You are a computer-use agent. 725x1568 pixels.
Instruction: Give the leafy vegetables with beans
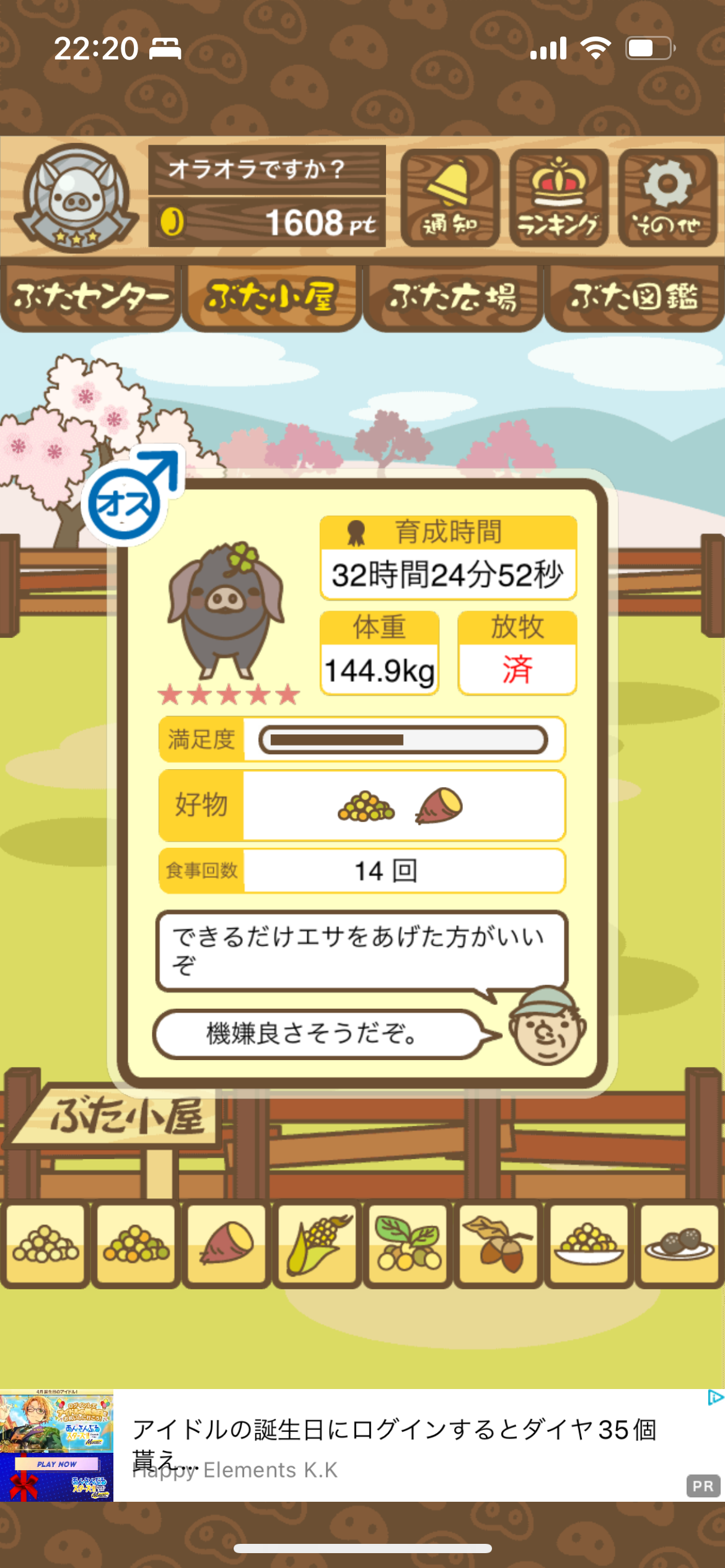pyautogui.click(x=408, y=1244)
